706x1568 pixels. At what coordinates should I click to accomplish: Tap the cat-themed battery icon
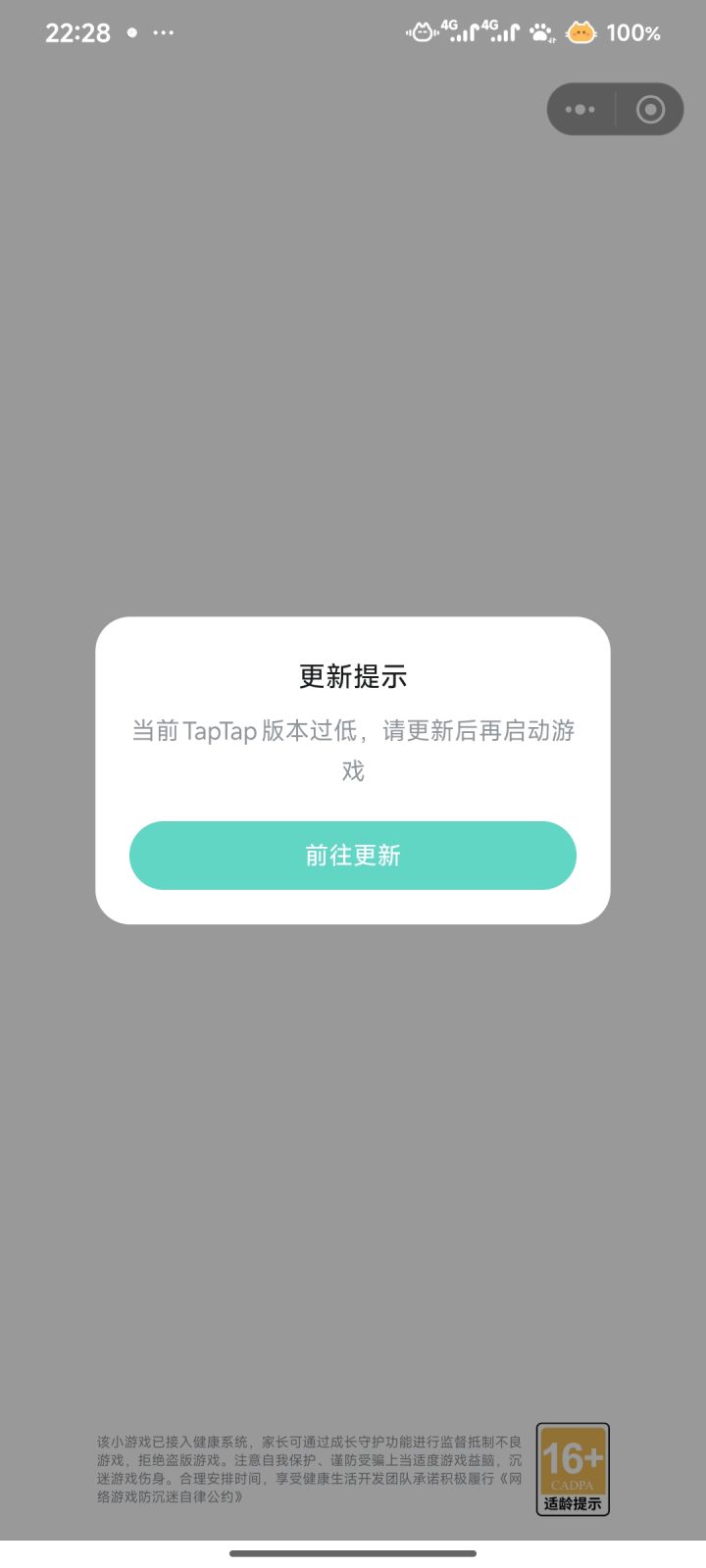(581, 32)
